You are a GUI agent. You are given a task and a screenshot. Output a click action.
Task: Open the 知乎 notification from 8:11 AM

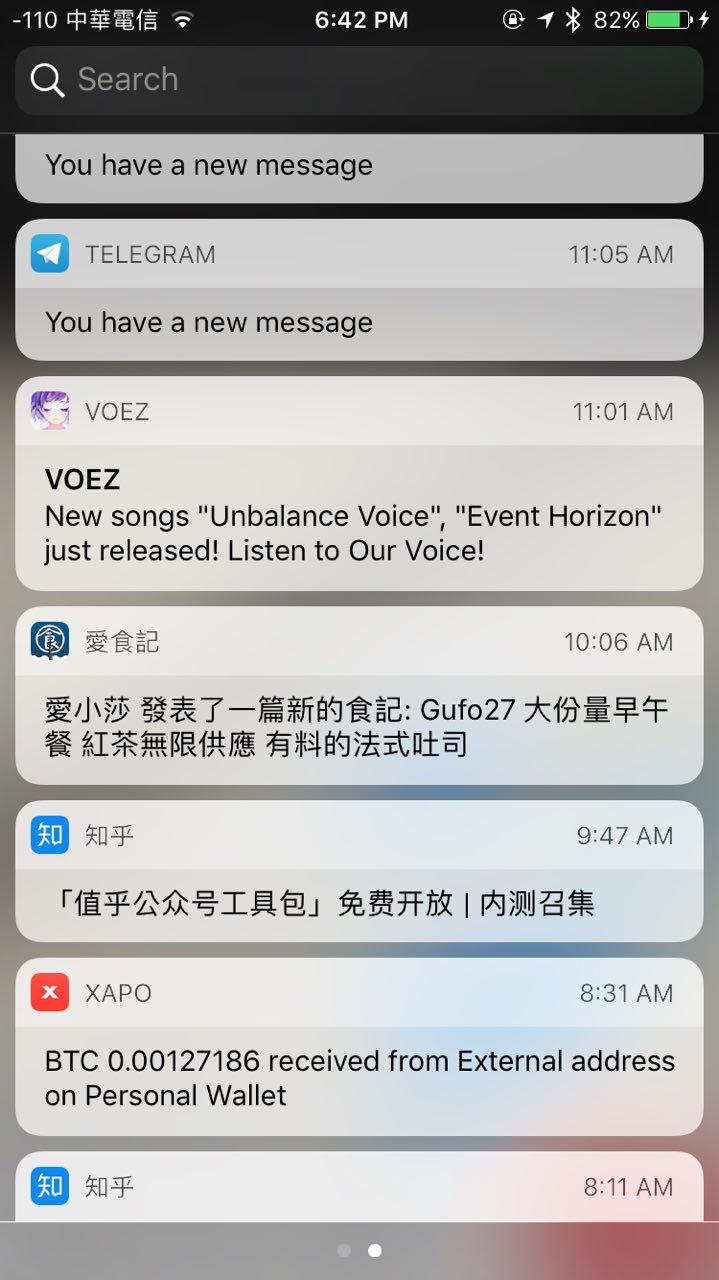(359, 1188)
